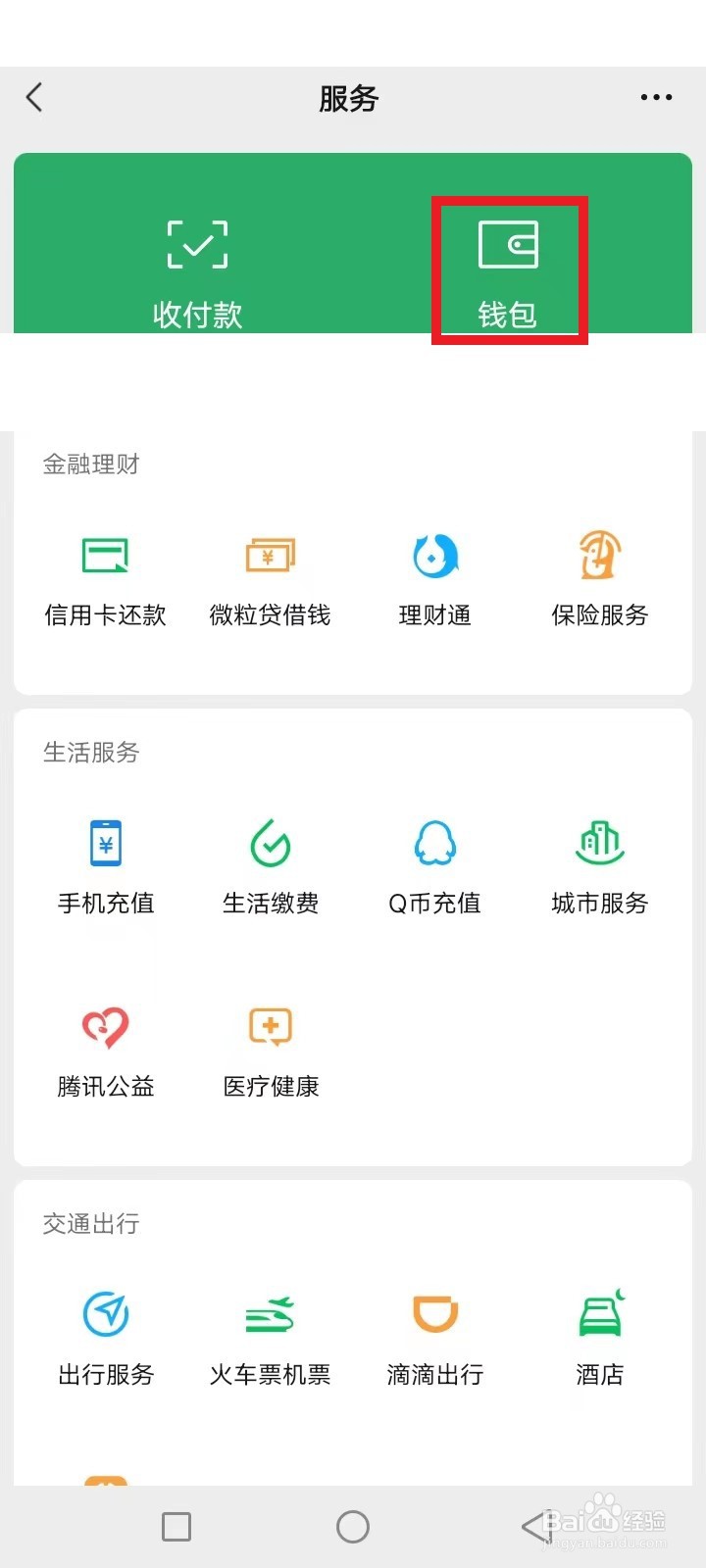Viewport: 706px width, 1568px height.
Task: Open 收付款 to pay or receive
Action: tap(197, 273)
